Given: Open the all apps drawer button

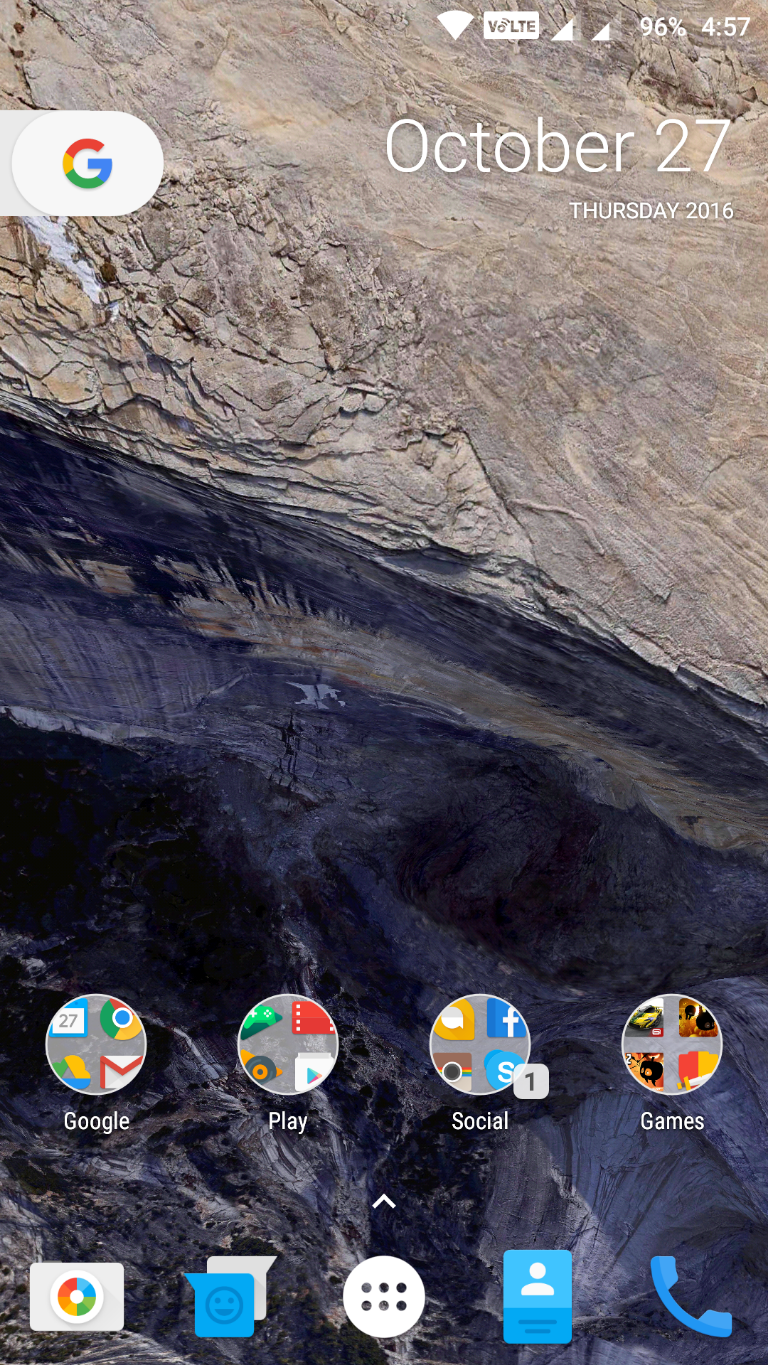Looking at the screenshot, I should pos(384,1297).
